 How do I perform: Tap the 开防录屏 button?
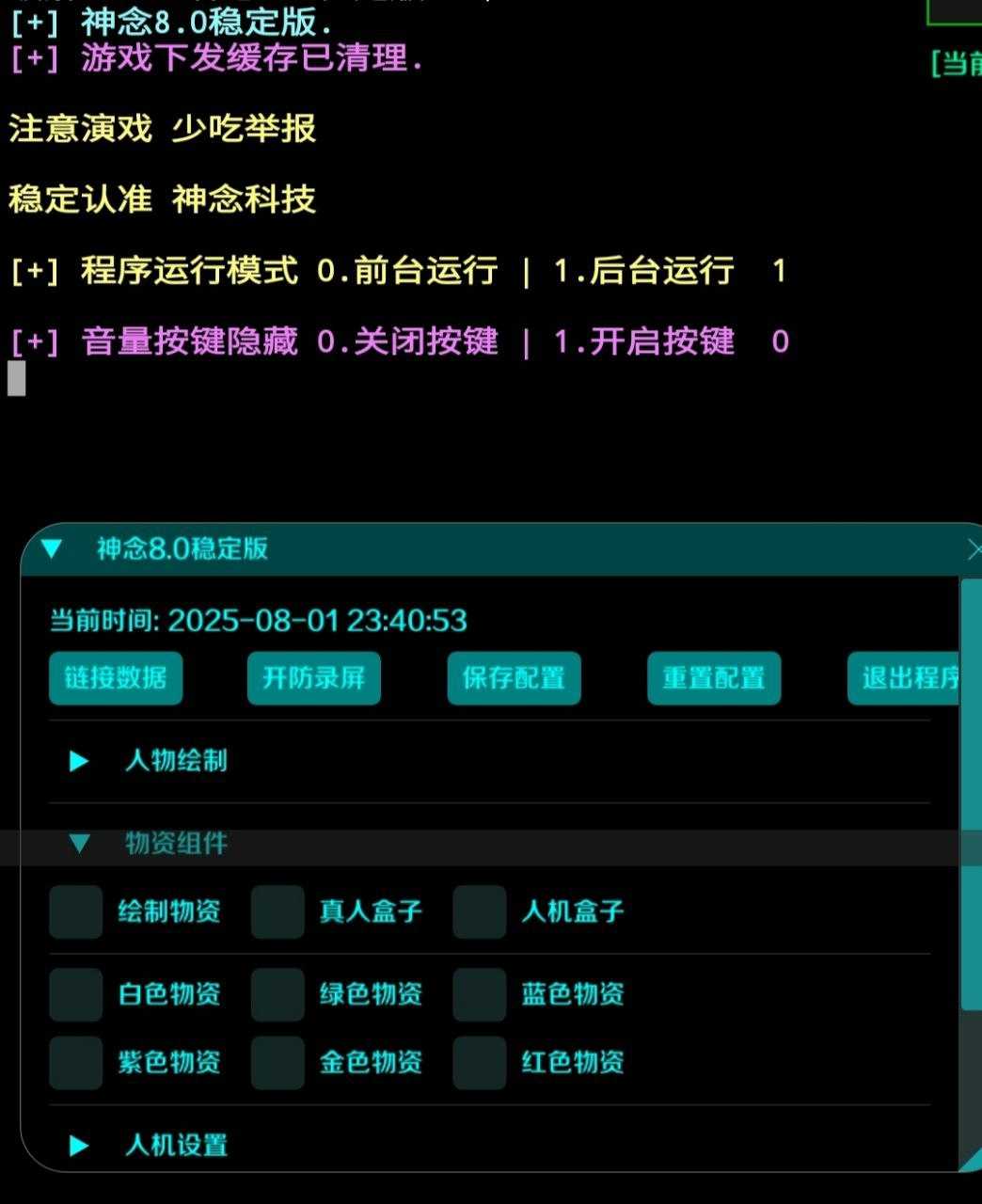coord(314,678)
